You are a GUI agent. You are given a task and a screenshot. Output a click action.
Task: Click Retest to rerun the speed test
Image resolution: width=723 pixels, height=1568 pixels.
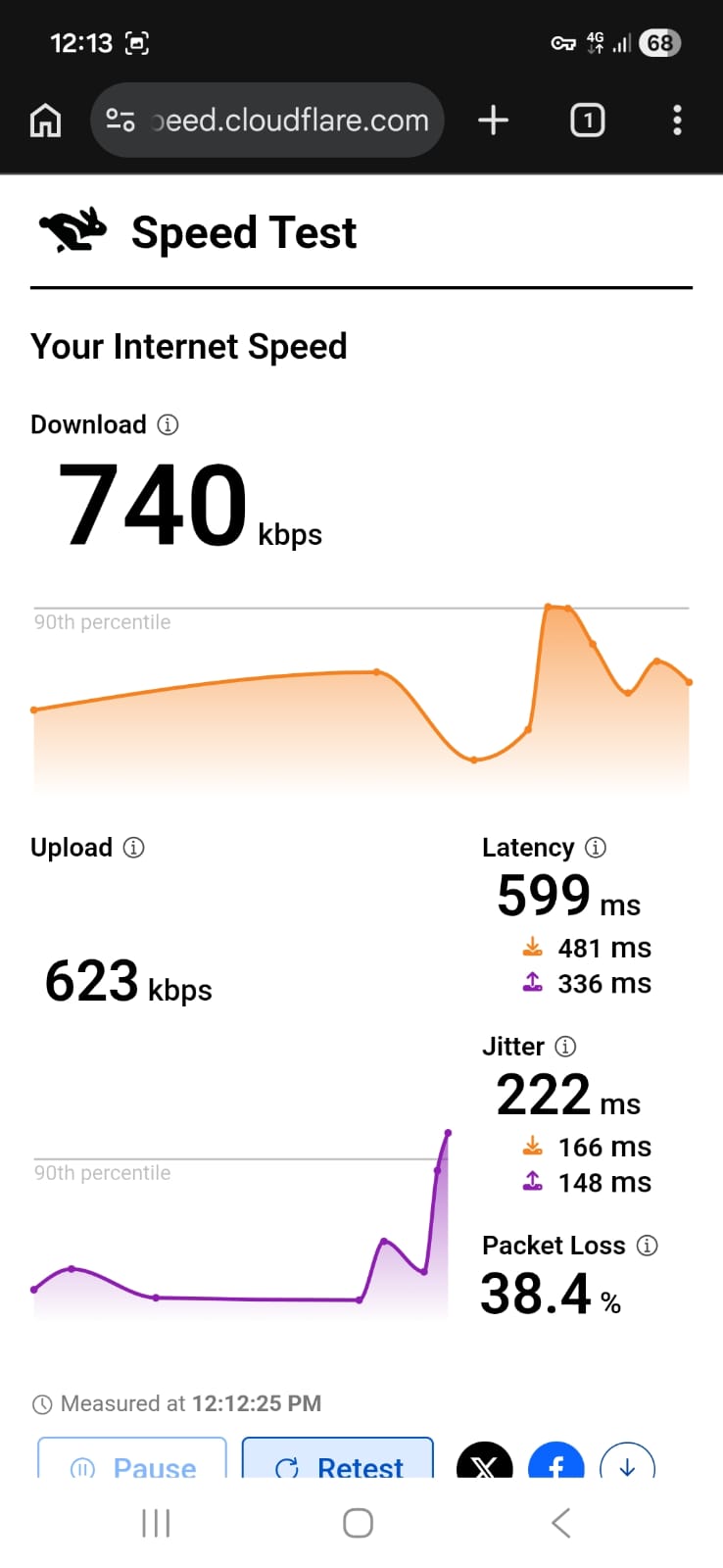tap(337, 1467)
